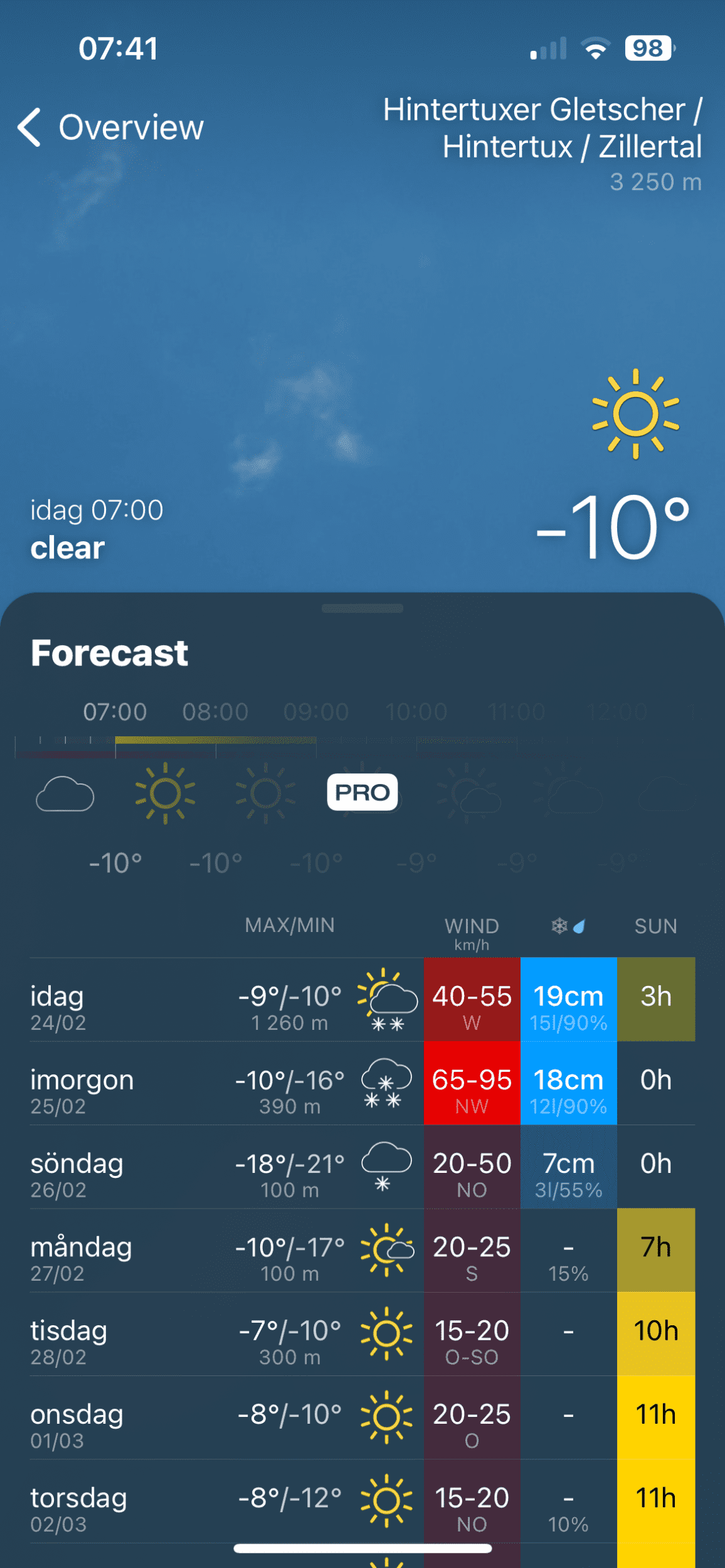The width and height of the screenshot is (725, 1568).
Task: Tap the PRO badge in the hourly forecast
Action: tap(362, 792)
